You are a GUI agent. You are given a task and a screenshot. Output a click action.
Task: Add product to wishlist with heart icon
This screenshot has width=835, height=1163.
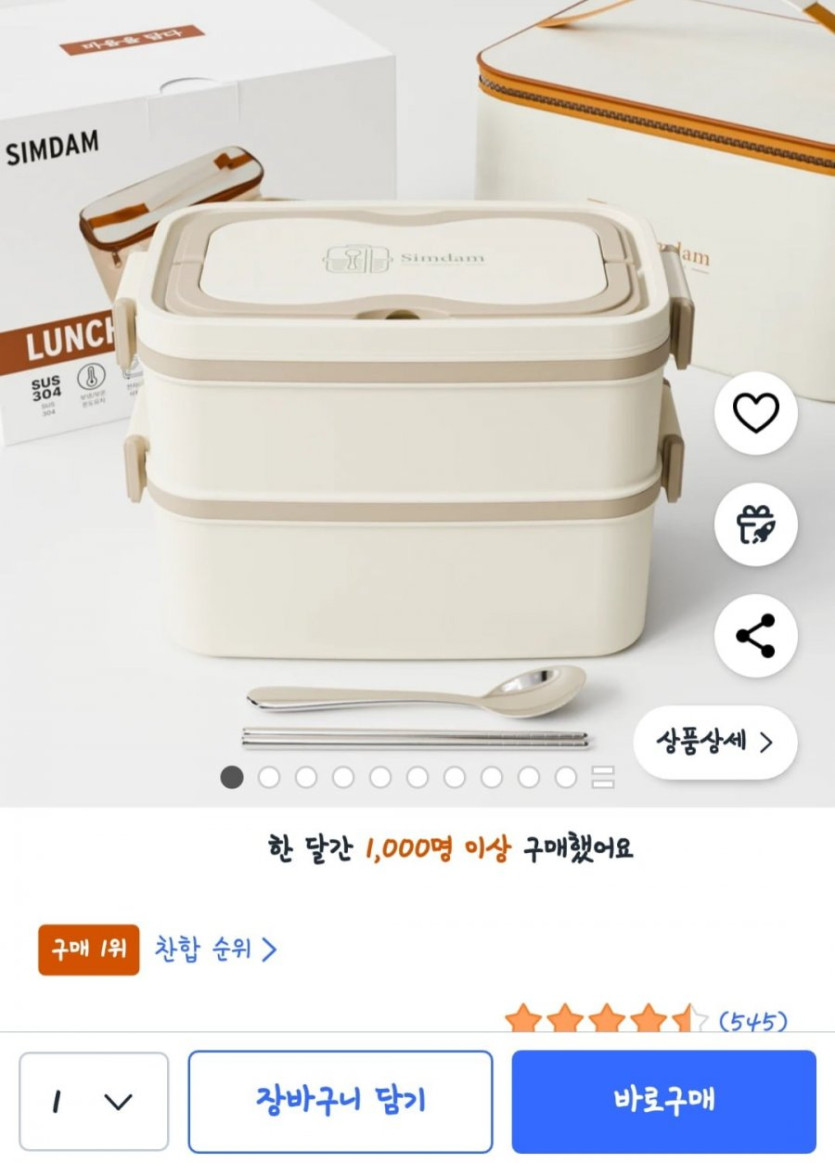pos(755,413)
